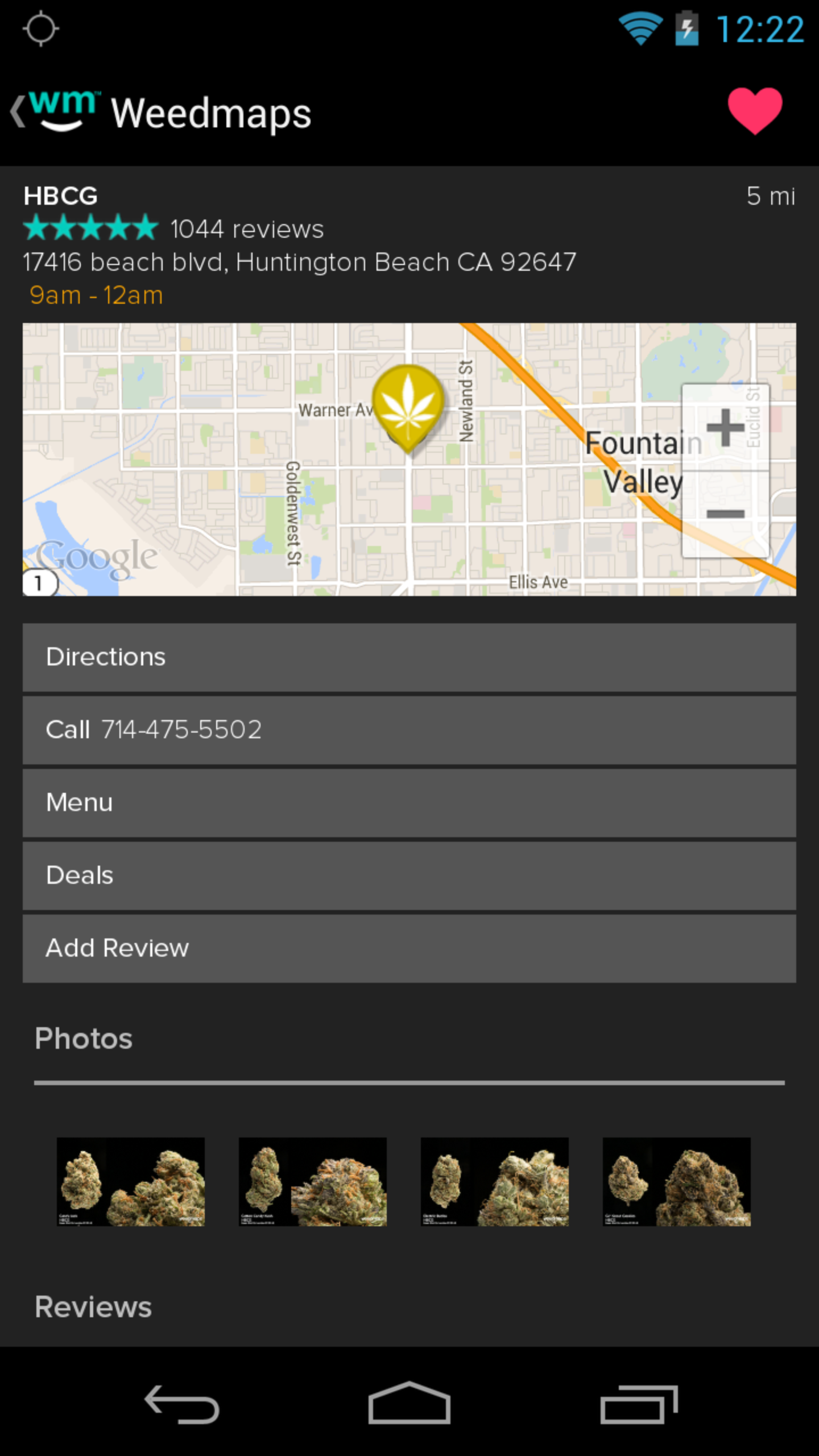
Task: Tap the system back button
Action: pos(182,1404)
